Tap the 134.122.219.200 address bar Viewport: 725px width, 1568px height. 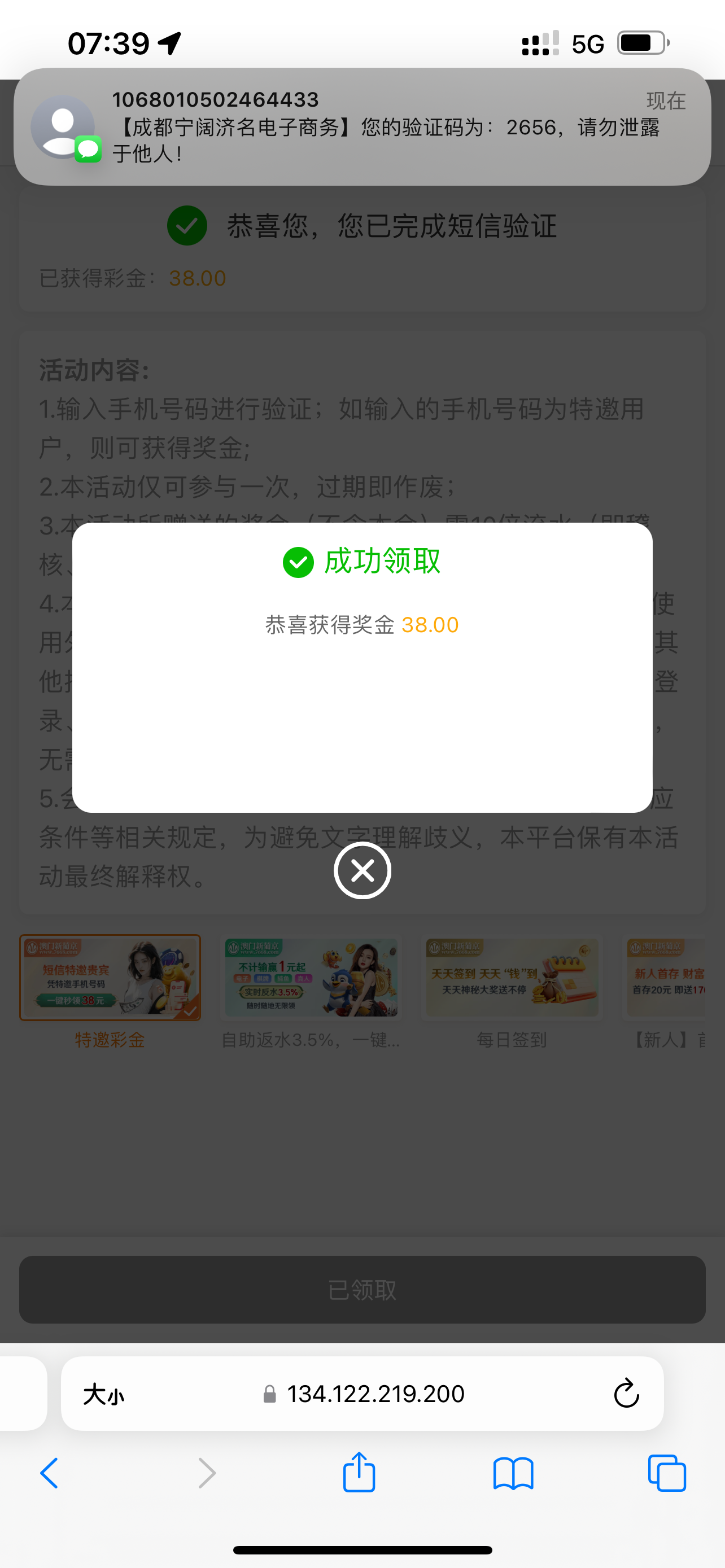(x=375, y=1394)
